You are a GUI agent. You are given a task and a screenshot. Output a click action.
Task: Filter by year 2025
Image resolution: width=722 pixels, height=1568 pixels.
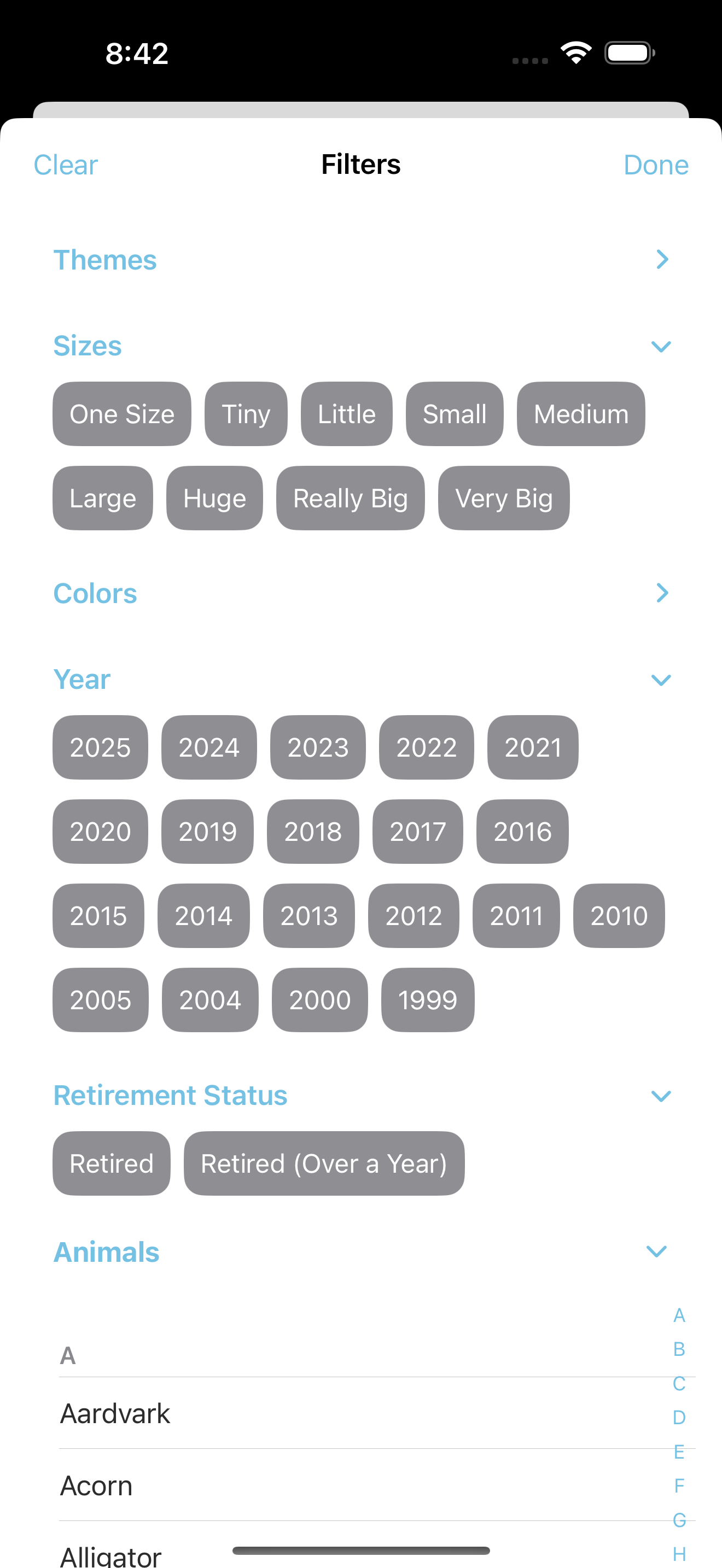click(101, 747)
